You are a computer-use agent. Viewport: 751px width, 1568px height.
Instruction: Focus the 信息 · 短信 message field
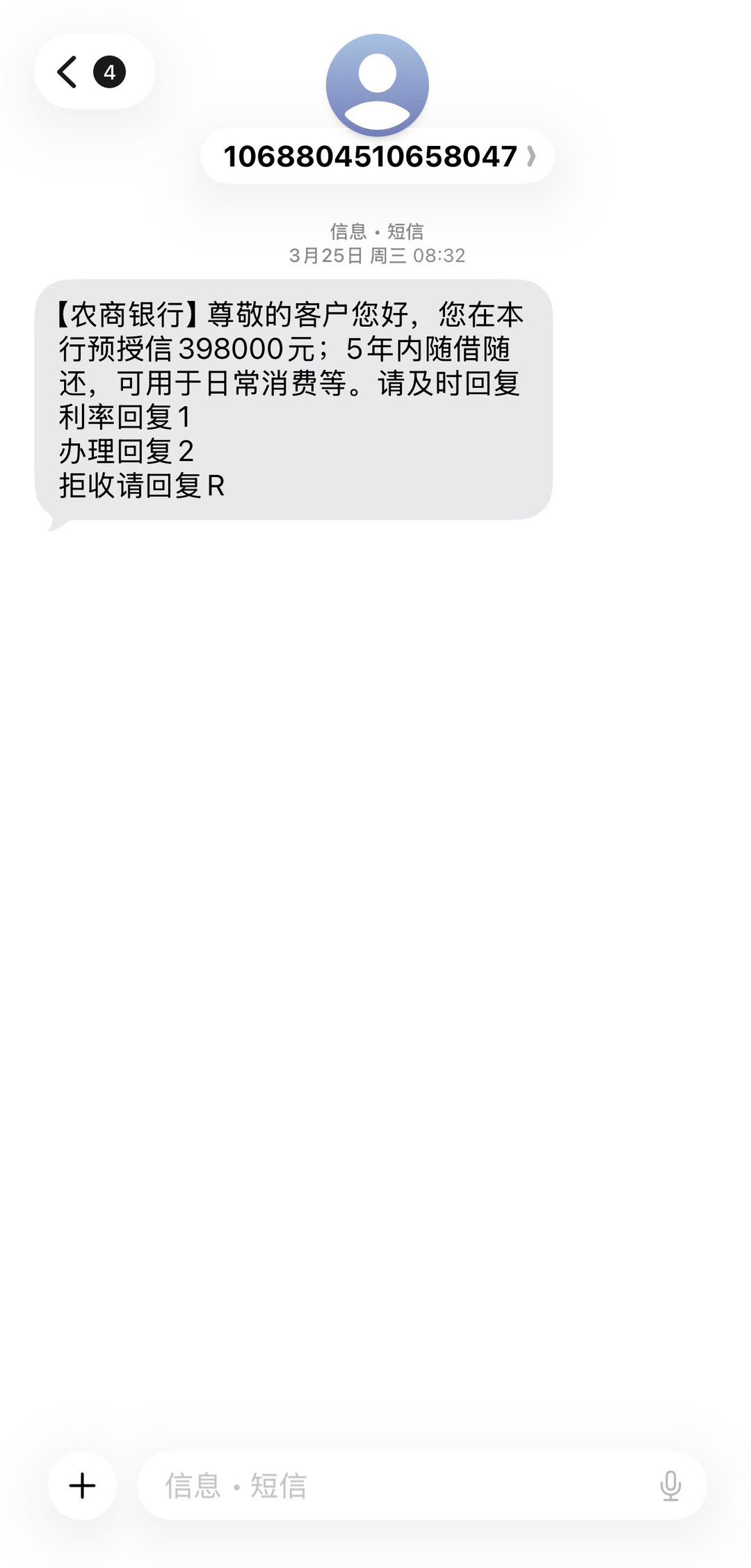tap(396, 1485)
